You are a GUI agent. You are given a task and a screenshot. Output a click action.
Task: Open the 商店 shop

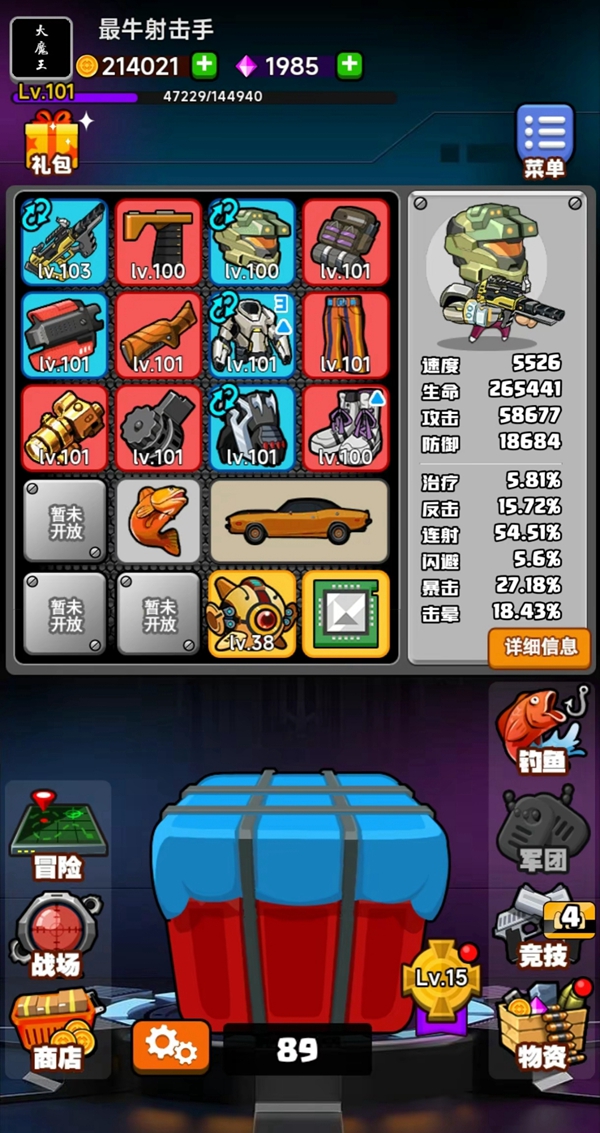(57, 1030)
